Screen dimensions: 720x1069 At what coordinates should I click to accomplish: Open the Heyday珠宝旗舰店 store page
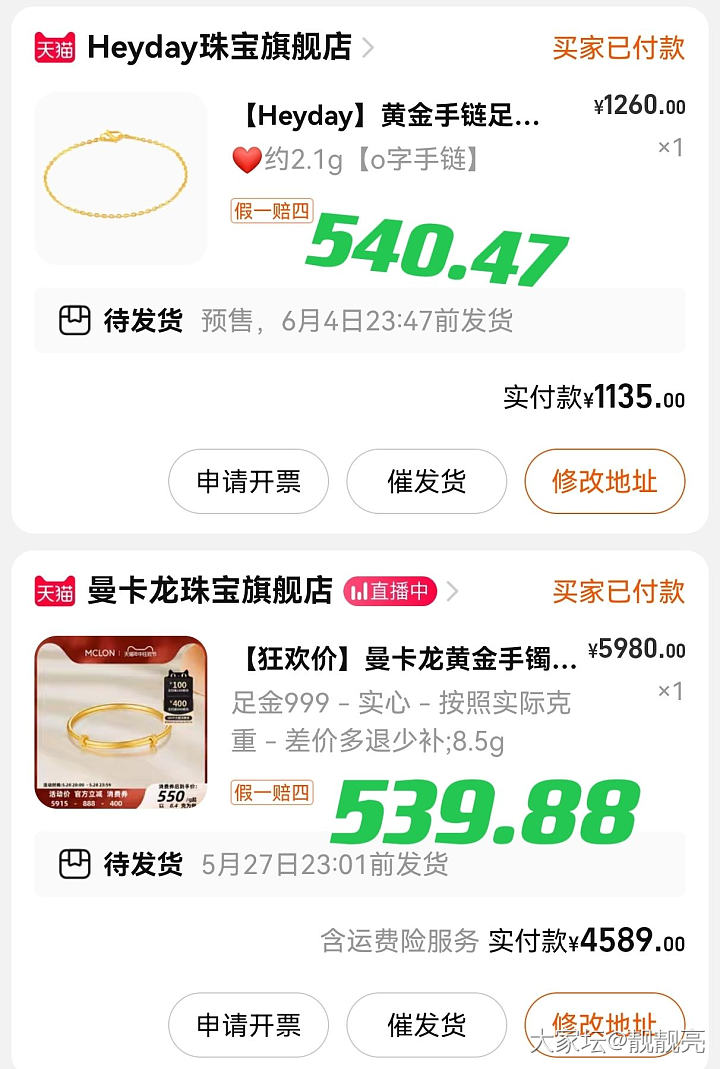coord(220,47)
